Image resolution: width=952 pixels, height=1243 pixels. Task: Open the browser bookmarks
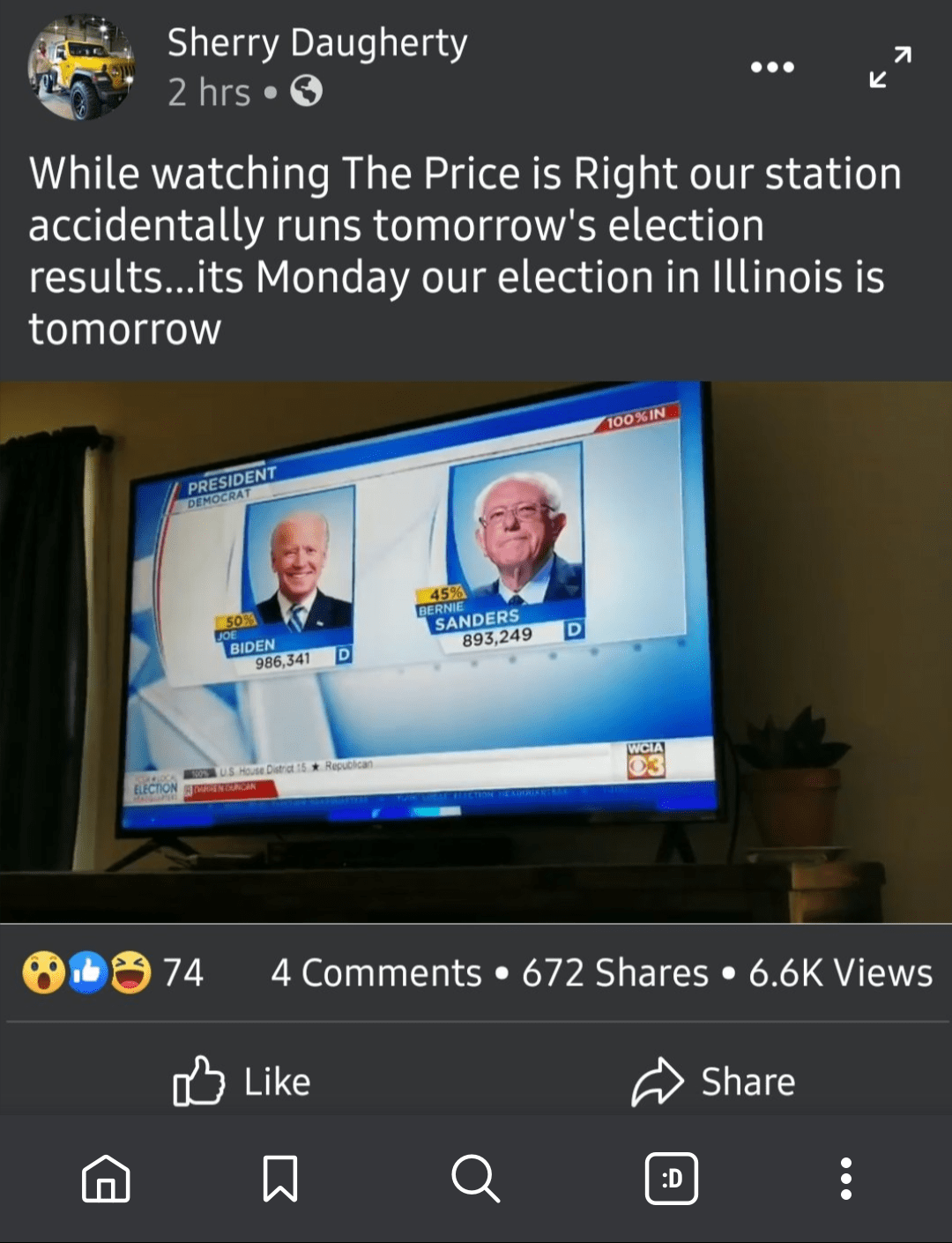coord(280,1179)
